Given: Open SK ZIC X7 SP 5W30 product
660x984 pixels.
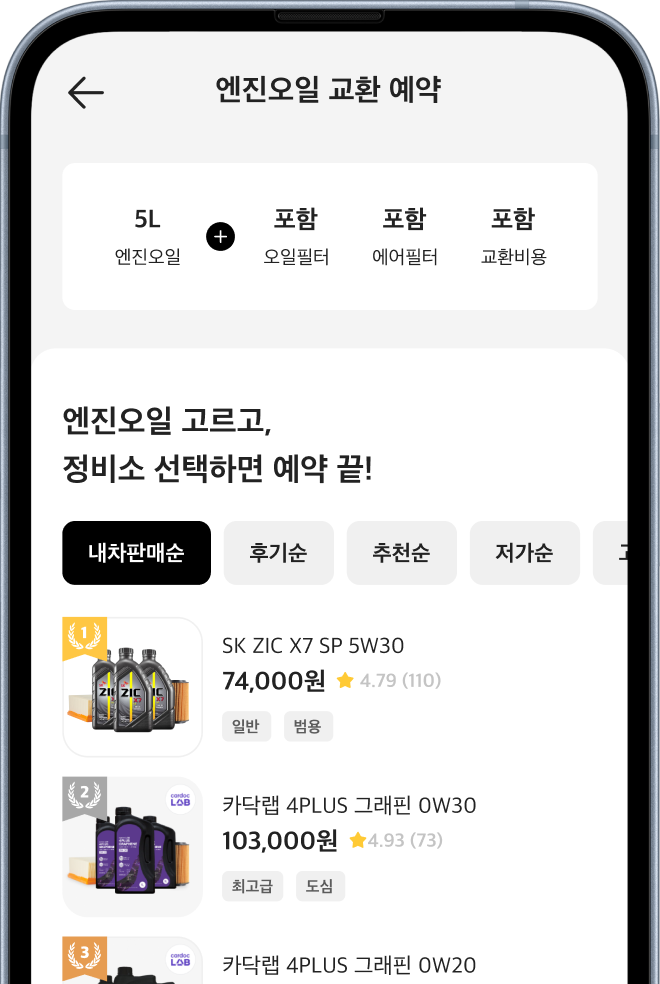Looking at the screenshot, I should 313,646.
